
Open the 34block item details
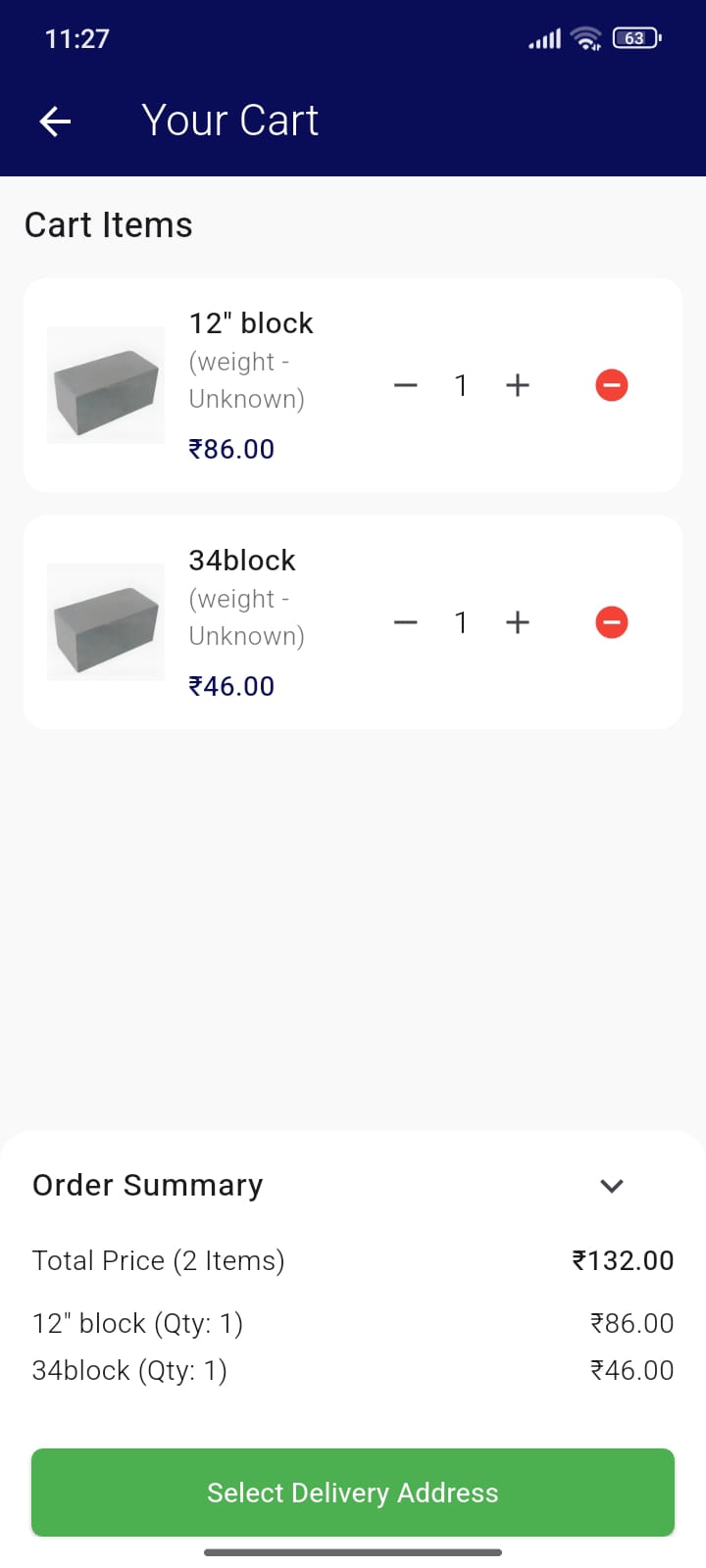[x=241, y=561]
